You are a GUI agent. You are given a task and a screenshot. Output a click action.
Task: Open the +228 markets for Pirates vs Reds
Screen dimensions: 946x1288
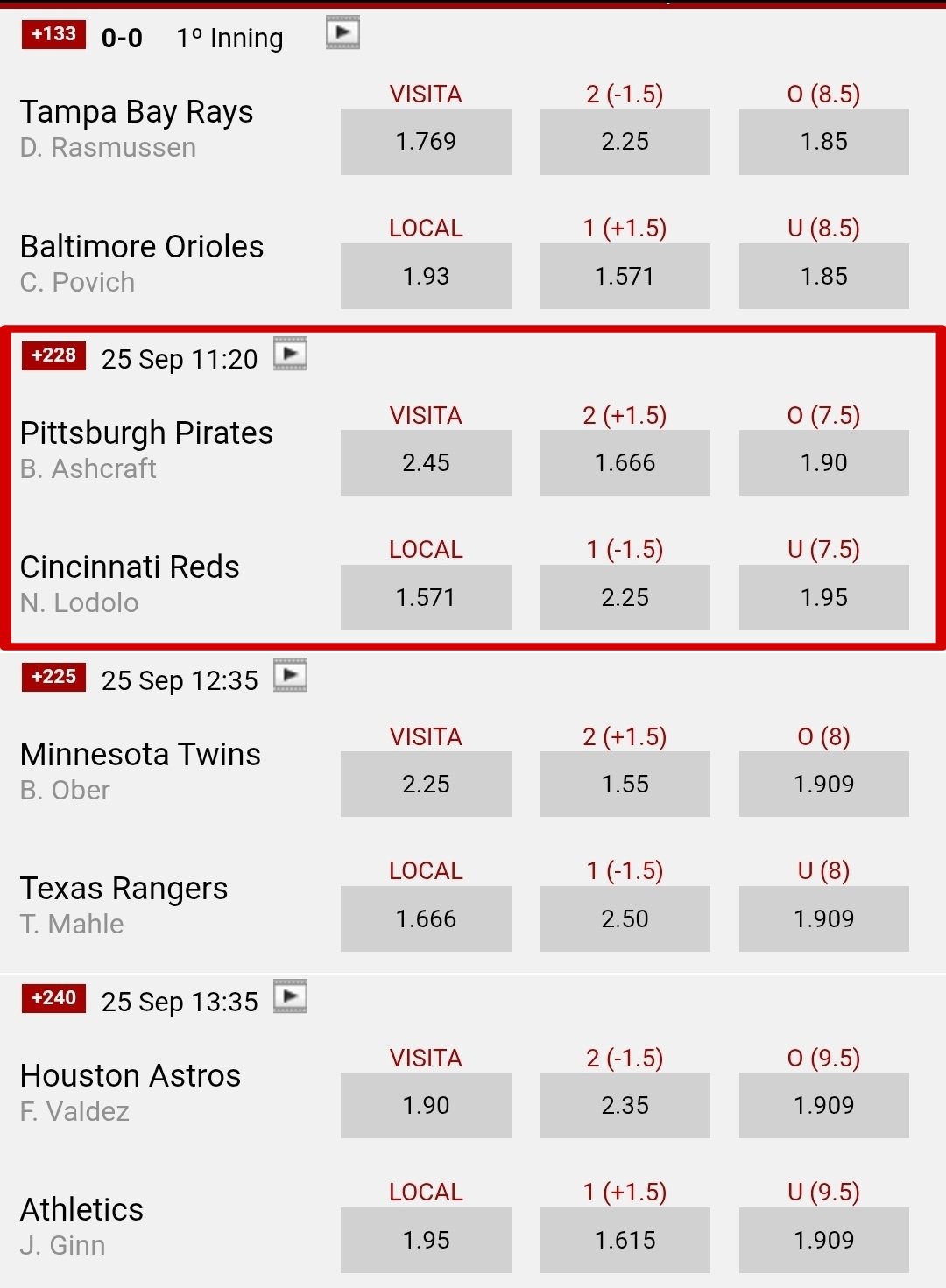click(53, 356)
